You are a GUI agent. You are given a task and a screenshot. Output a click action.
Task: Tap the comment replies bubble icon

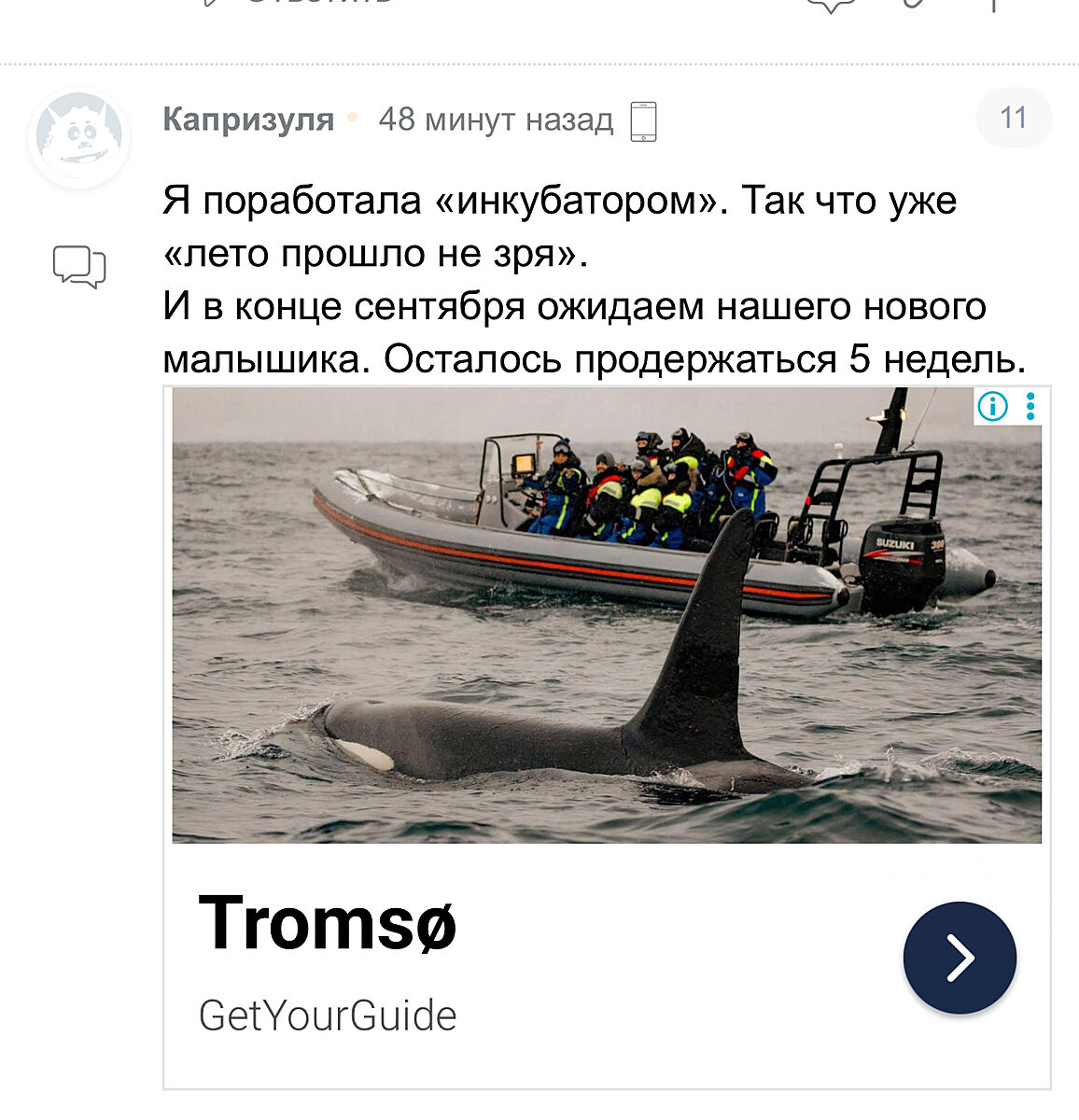(x=79, y=266)
